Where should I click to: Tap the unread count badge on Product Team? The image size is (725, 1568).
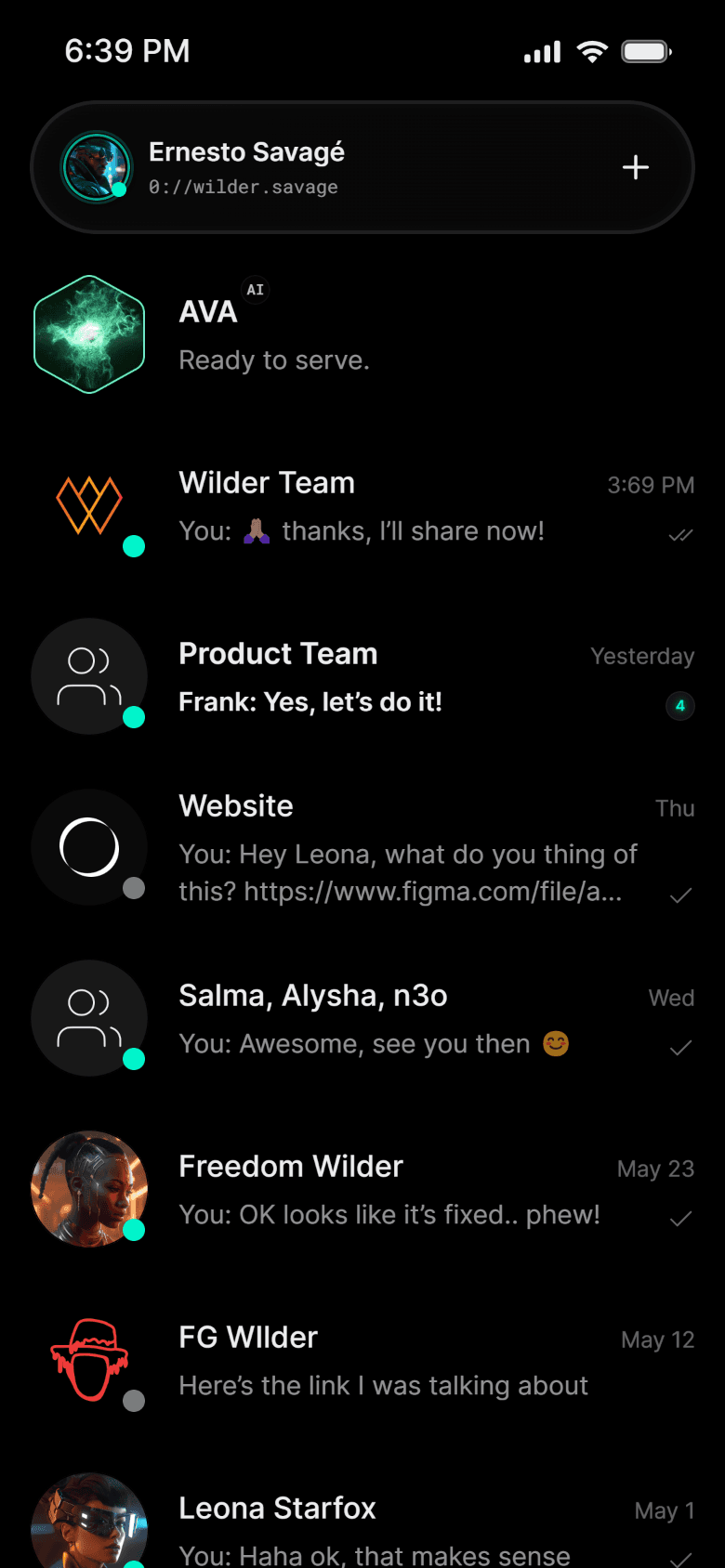point(679,706)
